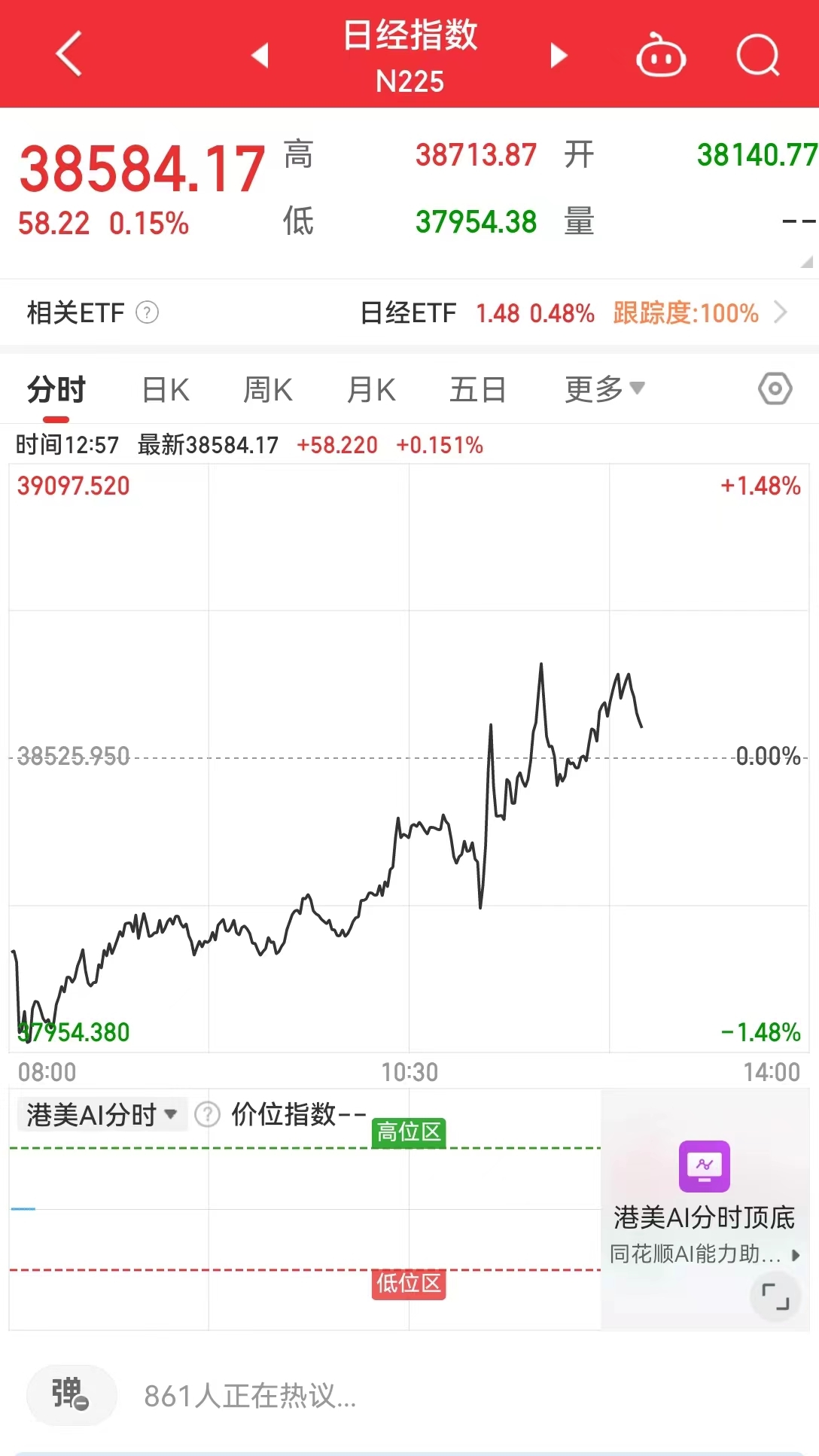Switch to the 日K tab
819x1456 pixels.
(x=166, y=390)
